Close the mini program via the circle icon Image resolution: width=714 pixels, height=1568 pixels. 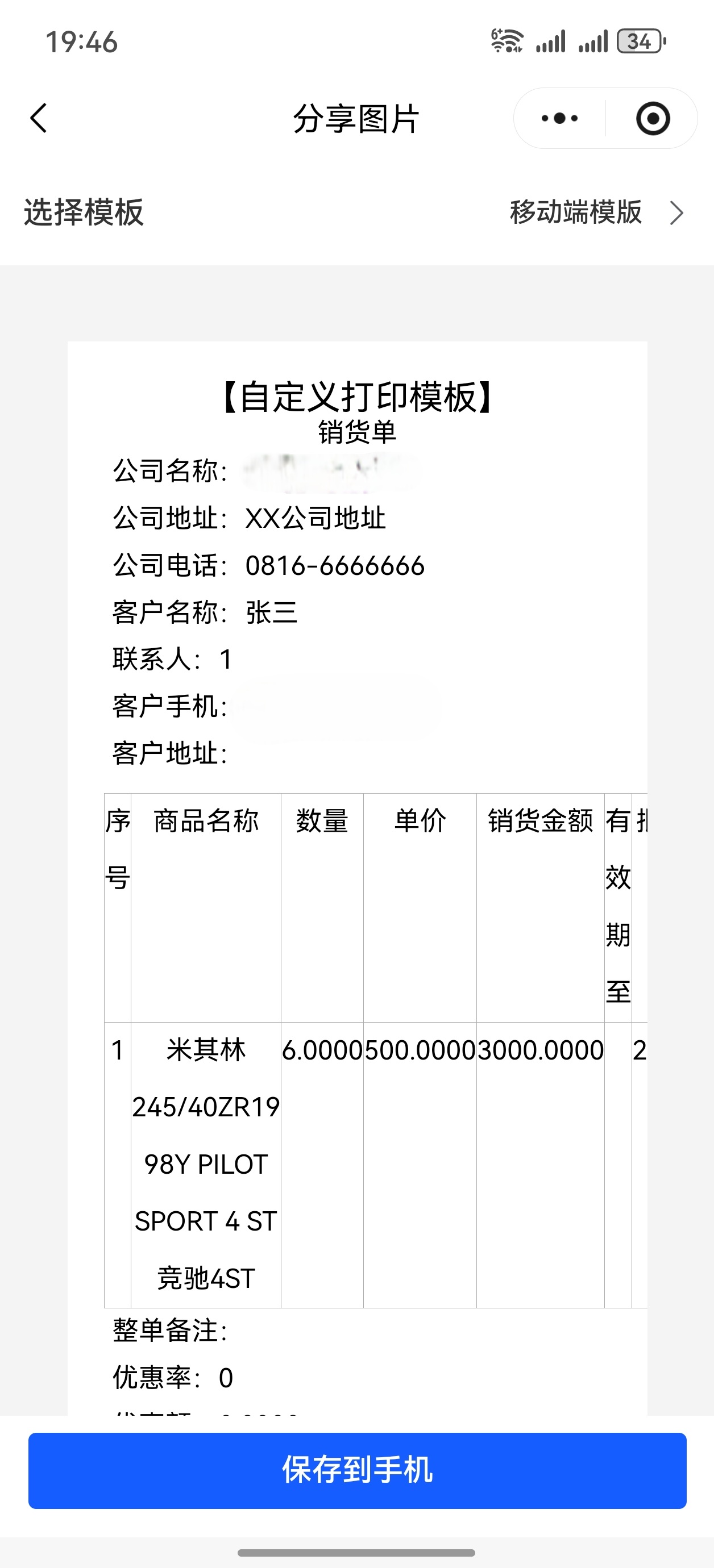click(653, 118)
